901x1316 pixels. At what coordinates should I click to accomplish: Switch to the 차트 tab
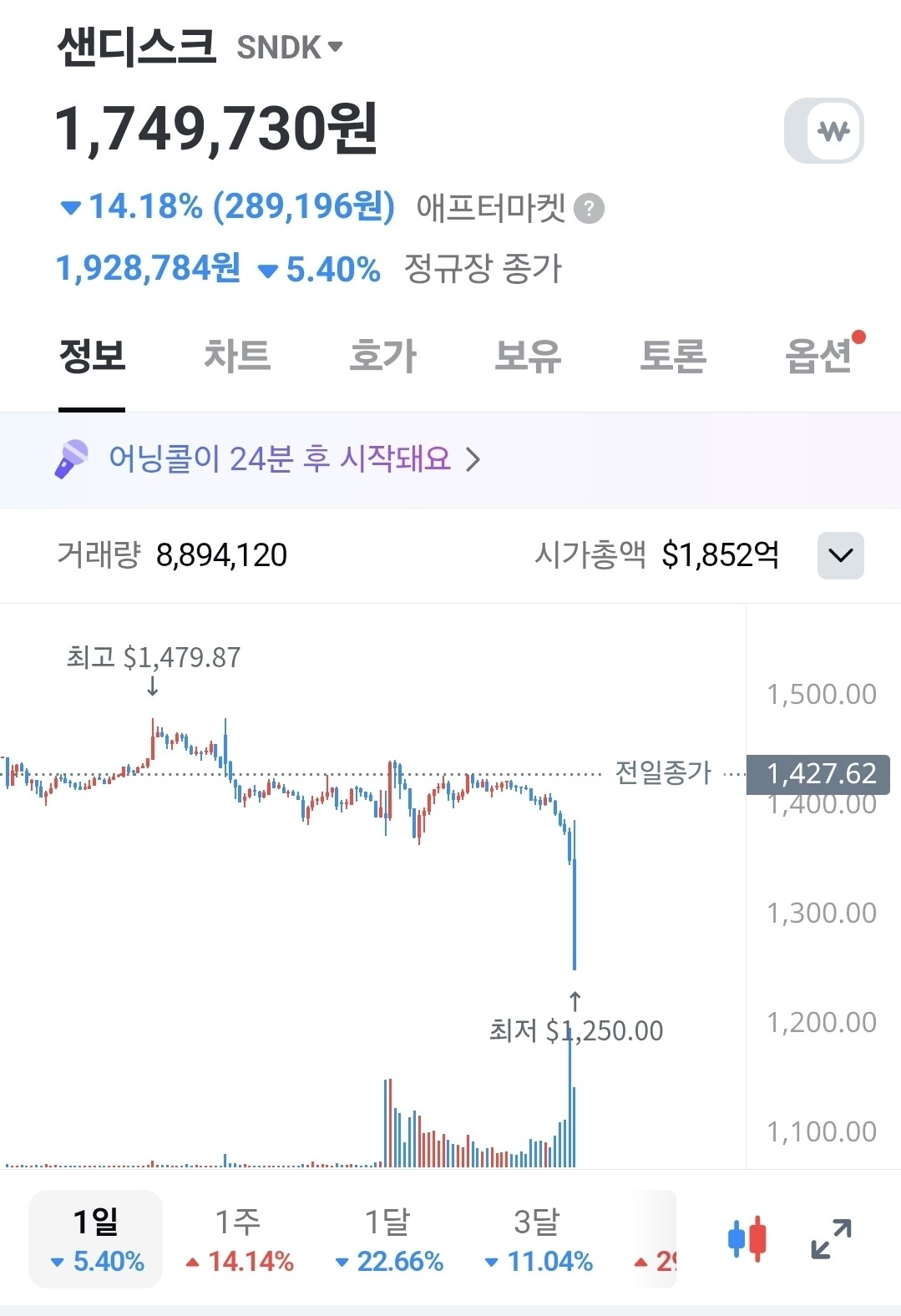[237, 356]
